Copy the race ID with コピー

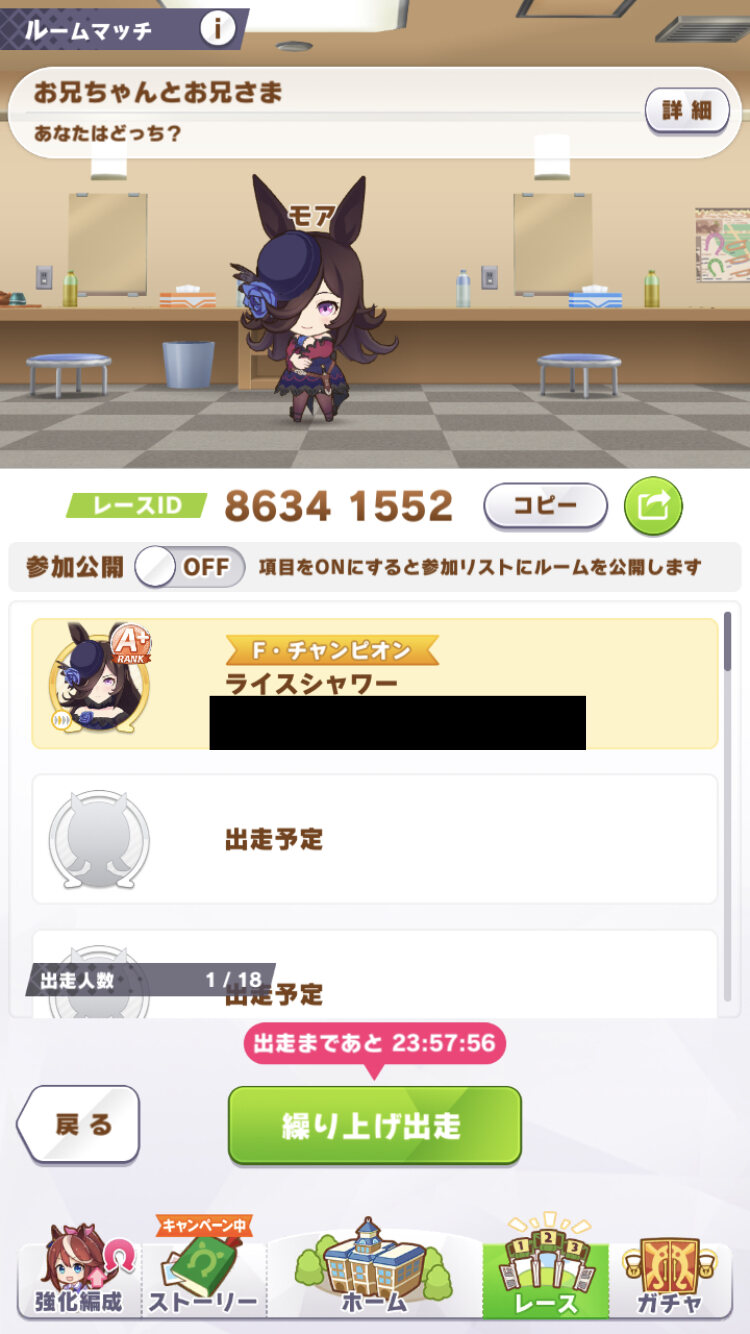[545, 506]
